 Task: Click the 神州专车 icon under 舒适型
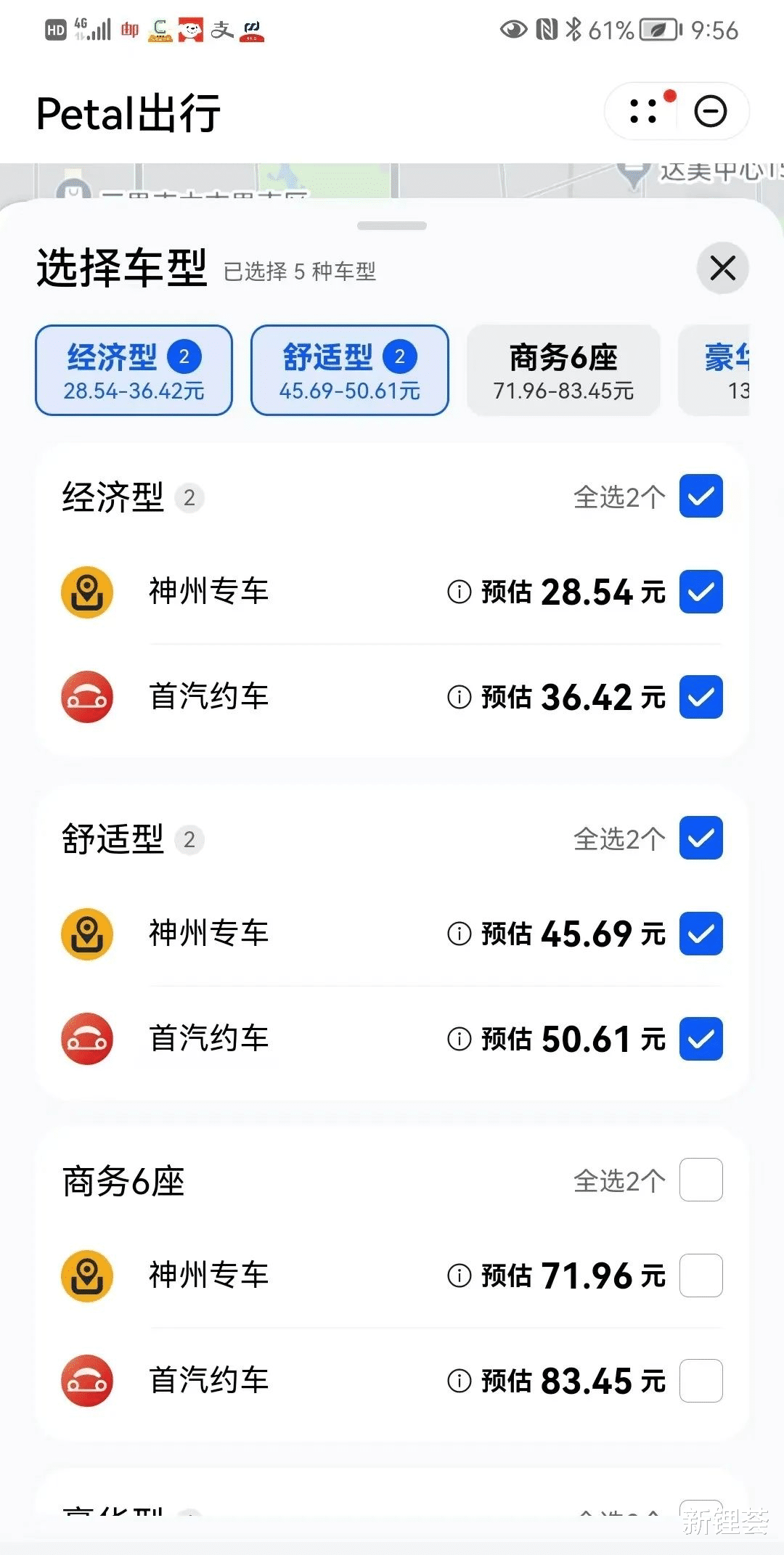[86, 935]
